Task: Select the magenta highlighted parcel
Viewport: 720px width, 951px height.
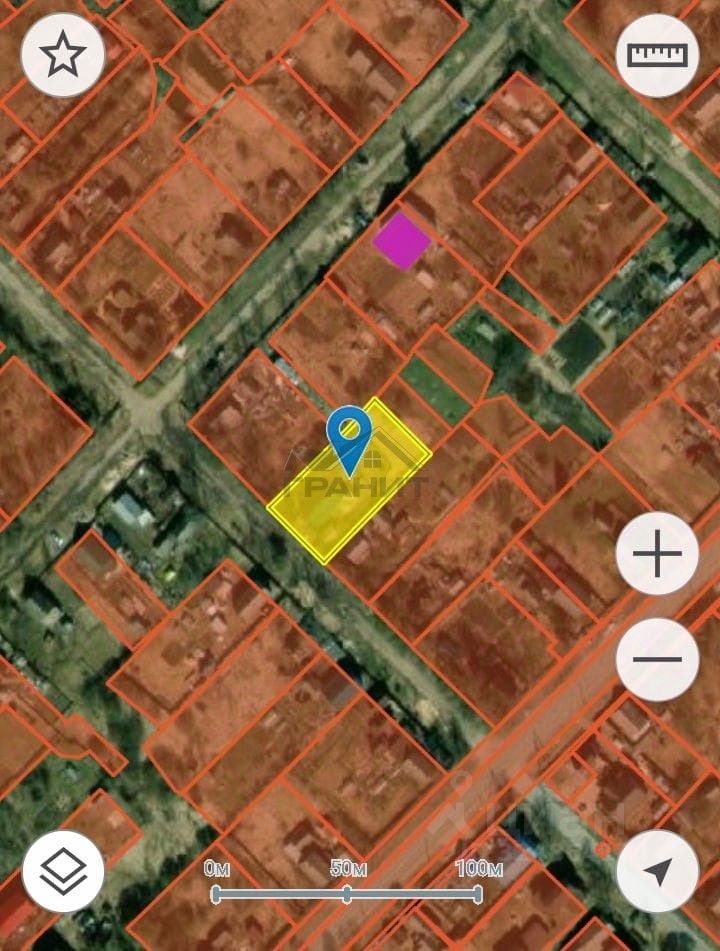Action: (402, 241)
